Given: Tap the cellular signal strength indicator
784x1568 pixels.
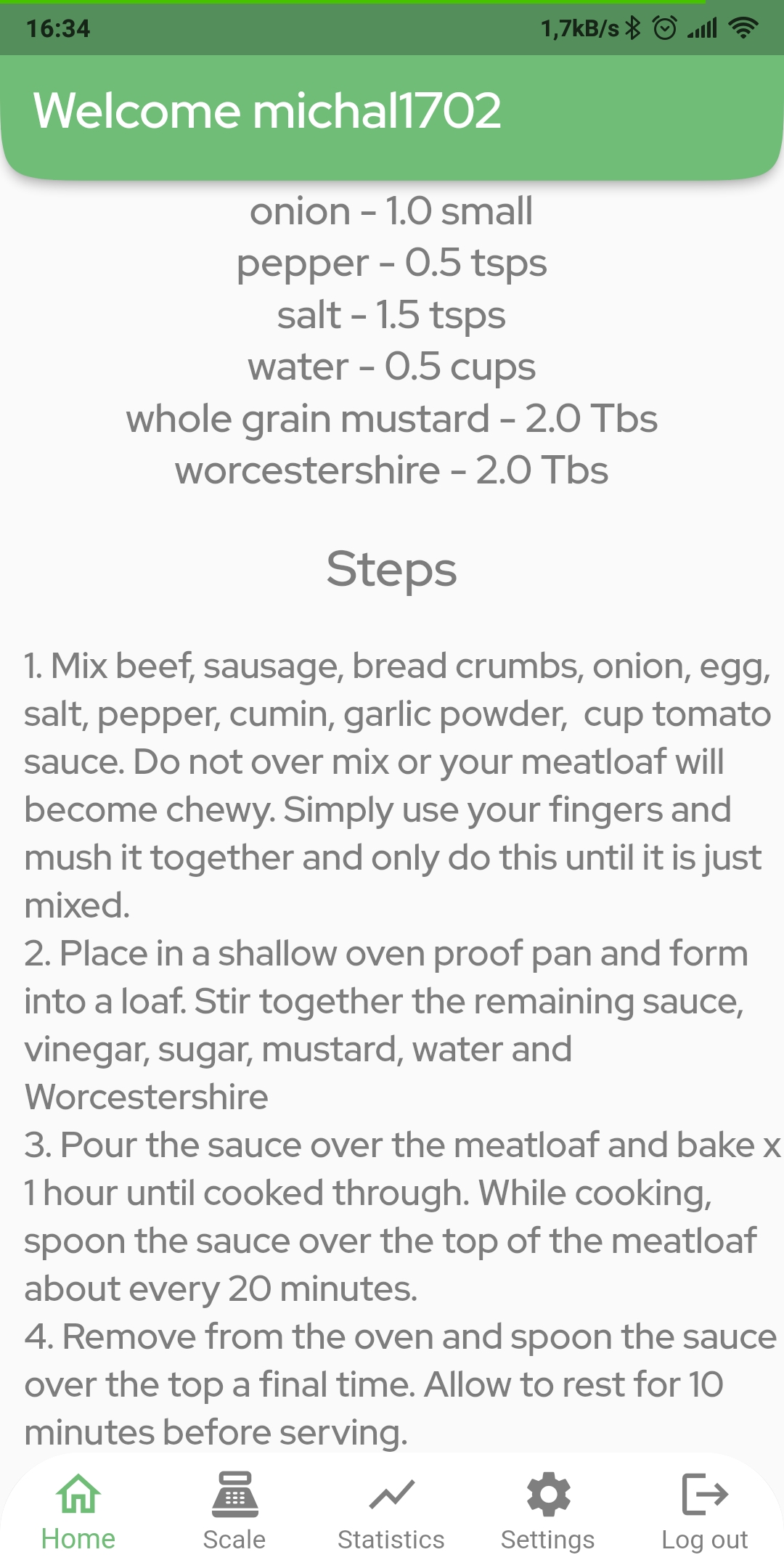Looking at the screenshot, I should tap(701, 29).
